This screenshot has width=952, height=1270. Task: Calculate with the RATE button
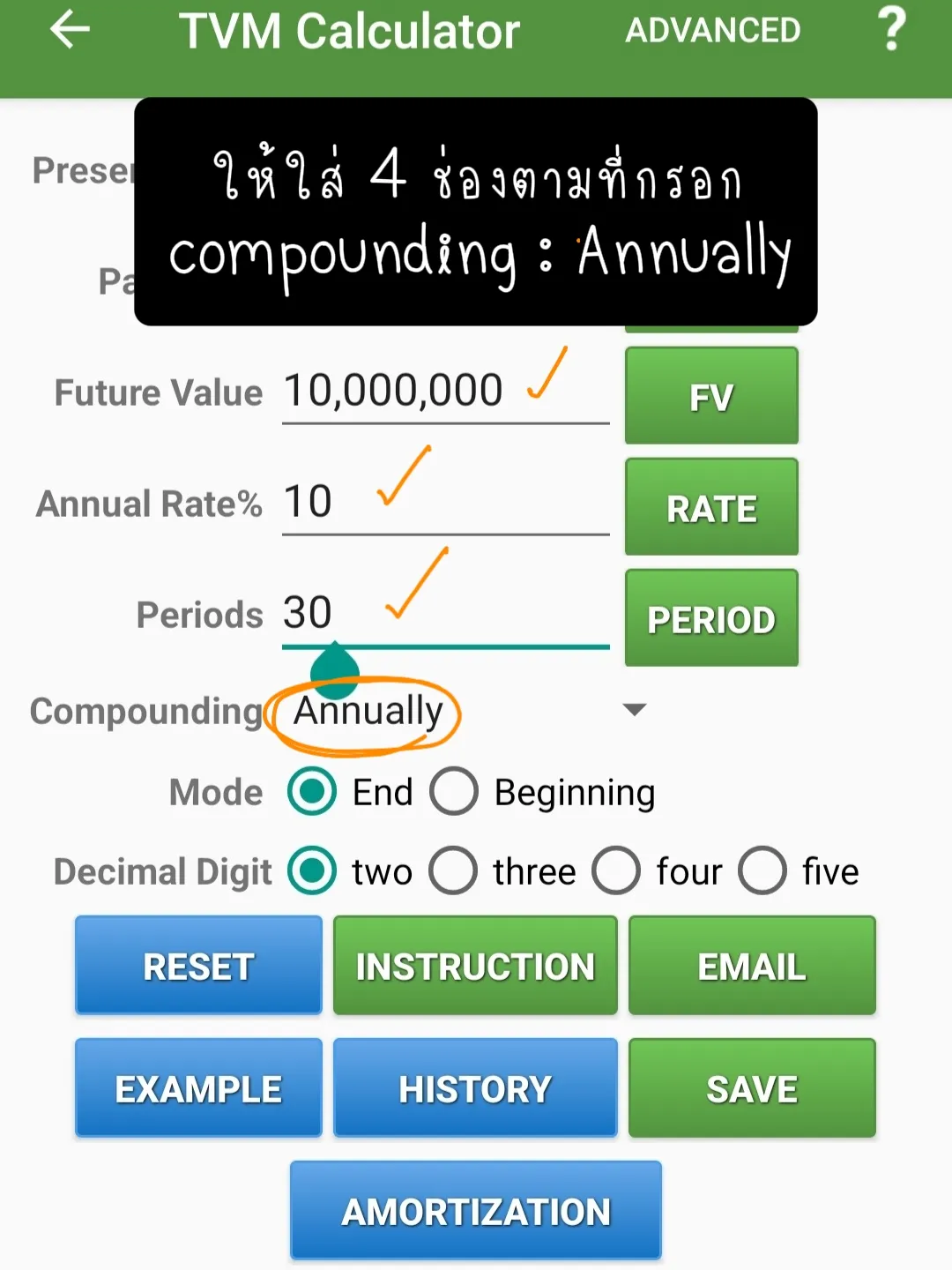tap(711, 507)
